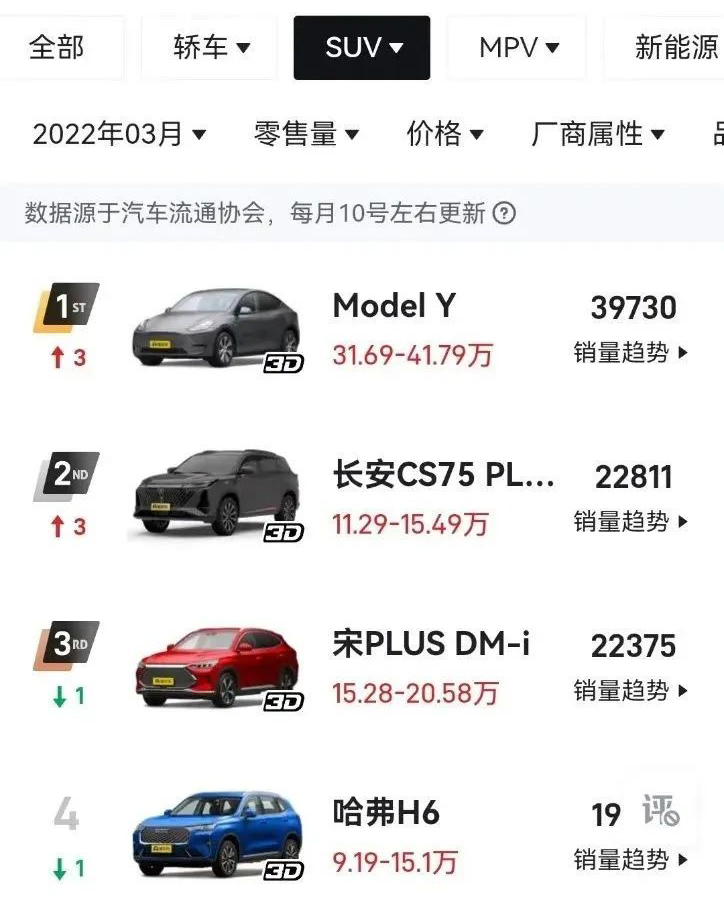Switch to the 全部 category tab
724x910 pixels.
(x=58, y=47)
